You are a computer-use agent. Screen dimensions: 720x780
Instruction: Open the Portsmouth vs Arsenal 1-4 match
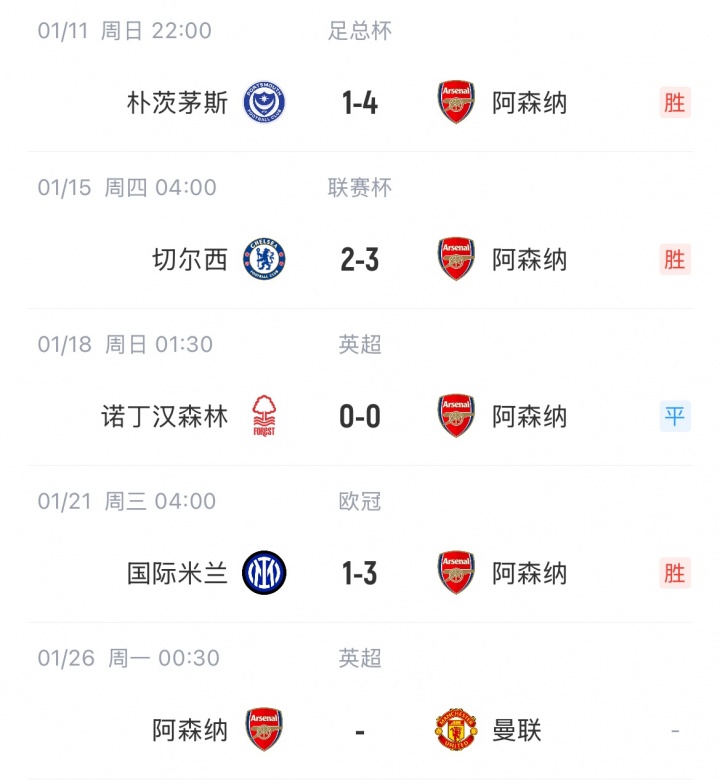(359, 102)
